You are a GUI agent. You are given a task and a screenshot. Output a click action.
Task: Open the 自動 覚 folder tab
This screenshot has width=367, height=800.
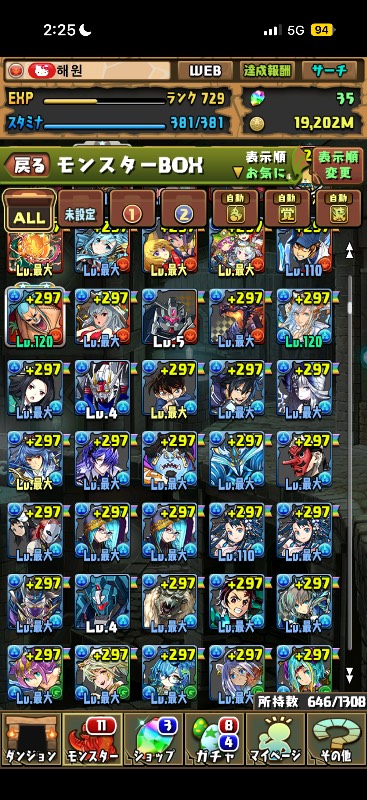286,209
